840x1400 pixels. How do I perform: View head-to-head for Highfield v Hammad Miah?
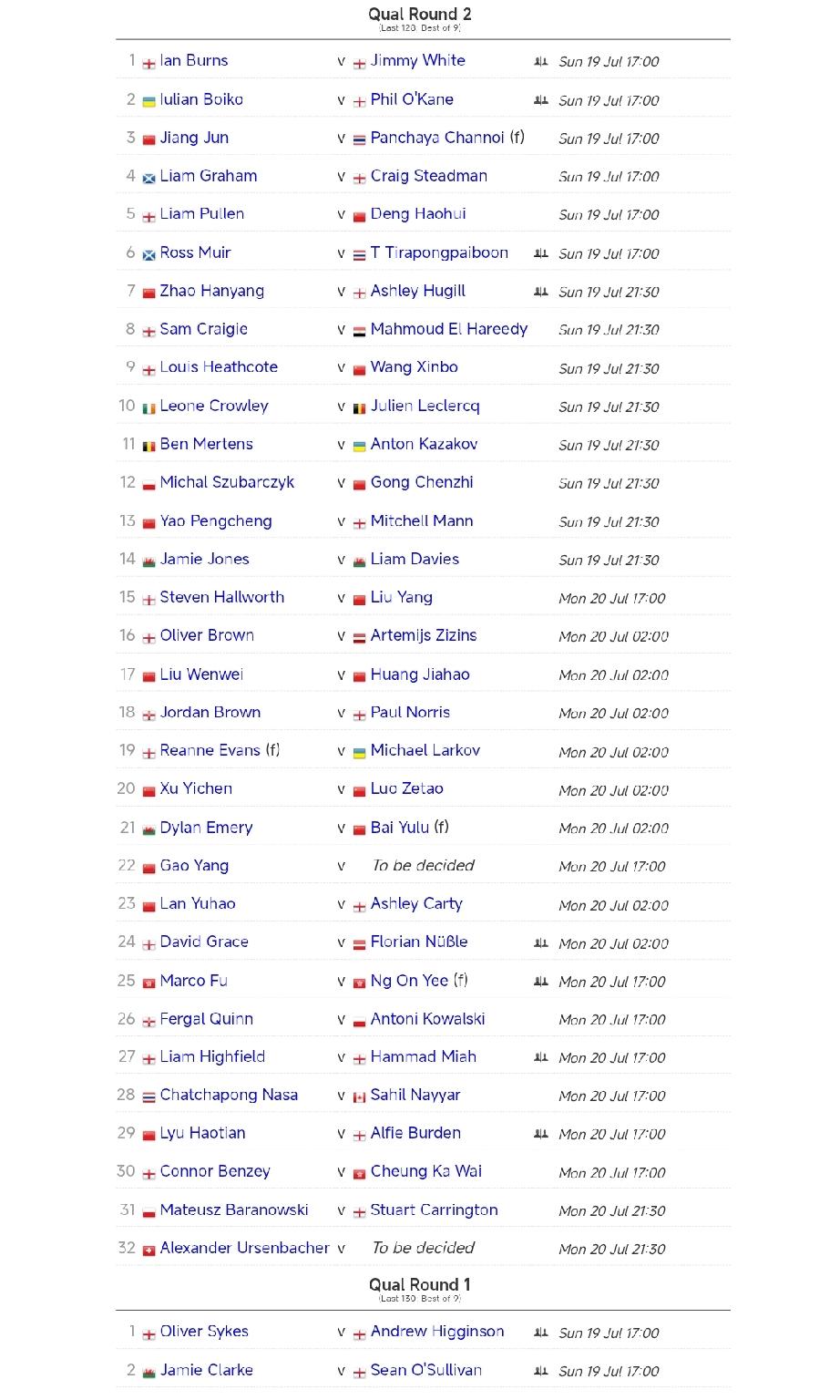click(x=540, y=1057)
